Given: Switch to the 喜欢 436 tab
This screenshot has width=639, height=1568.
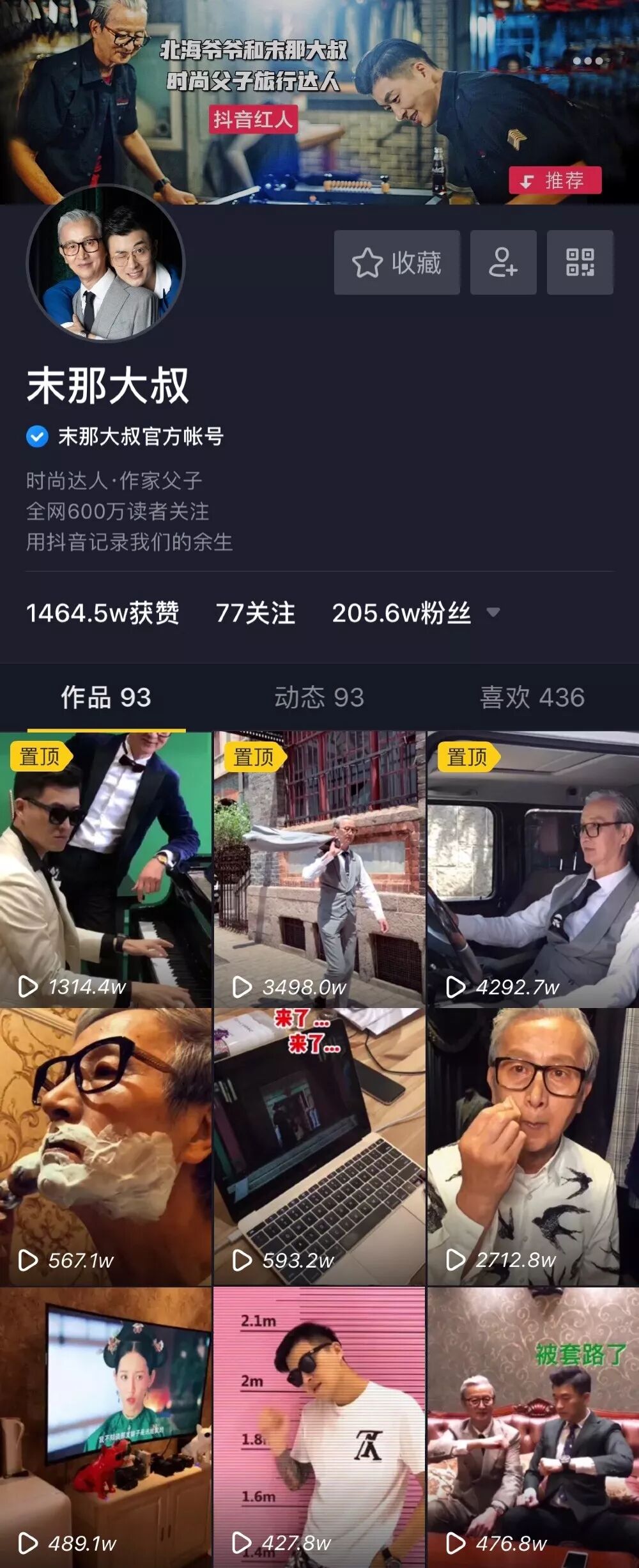Looking at the screenshot, I should point(532,697).
